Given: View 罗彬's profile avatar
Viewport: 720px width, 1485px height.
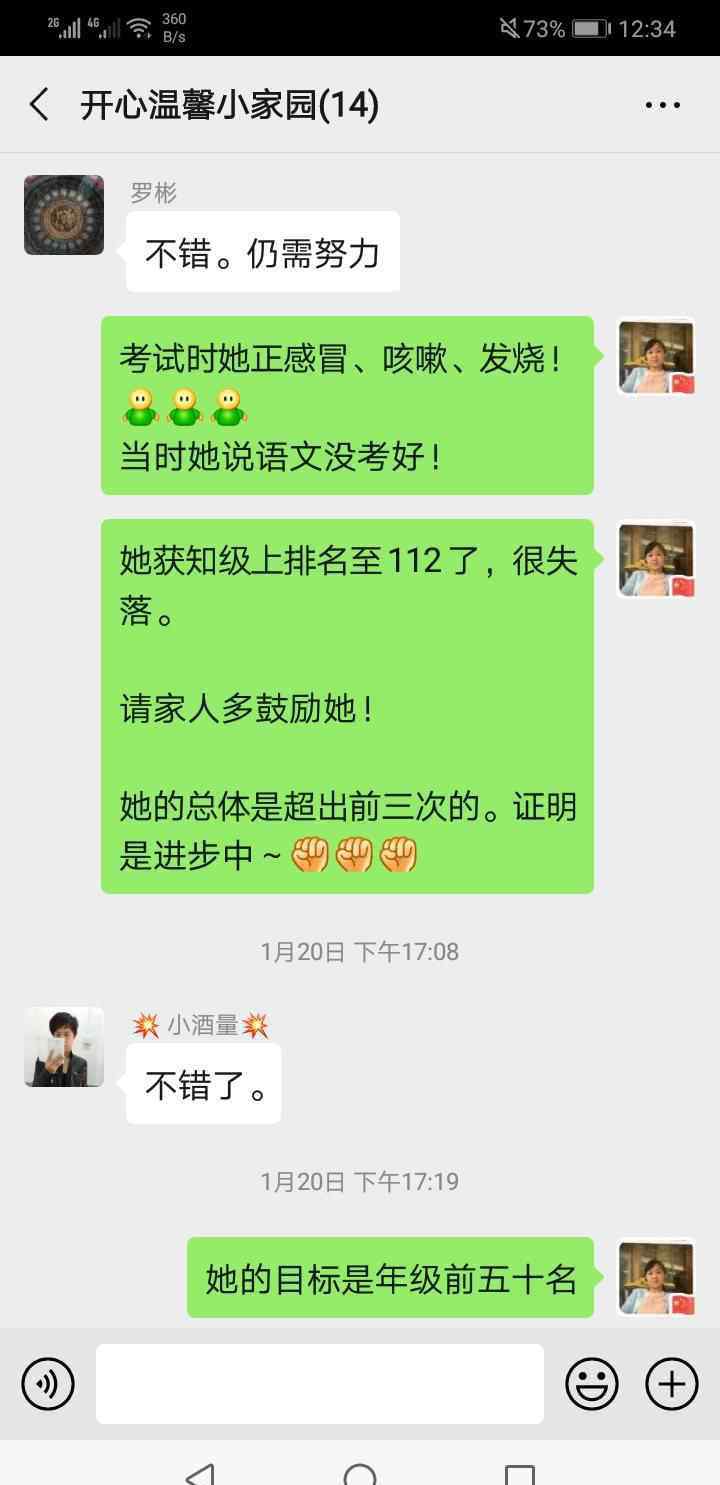Looking at the screenshot, I should [x=64, y=215].
